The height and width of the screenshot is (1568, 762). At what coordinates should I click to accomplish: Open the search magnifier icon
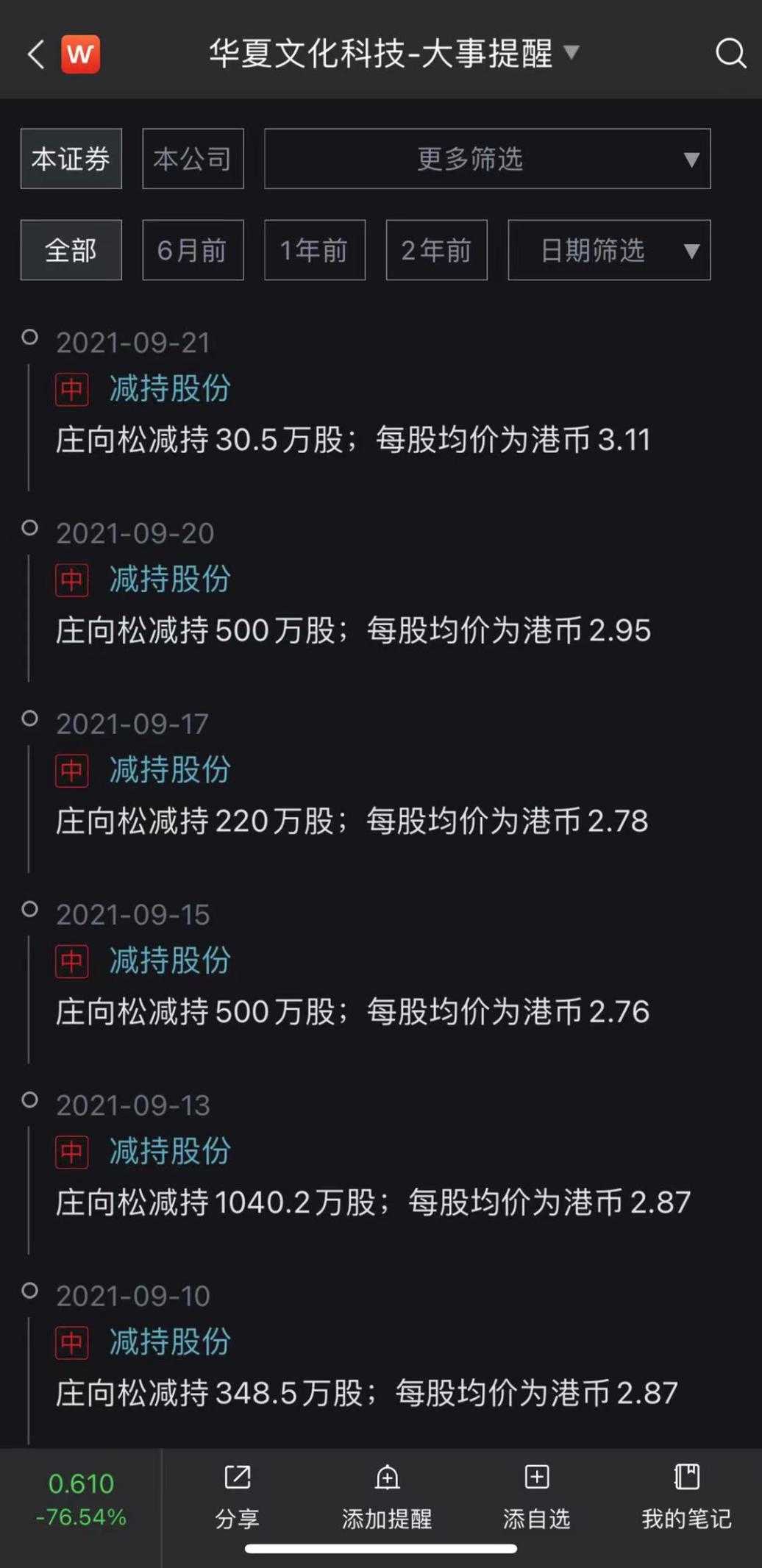click(730, 53)
